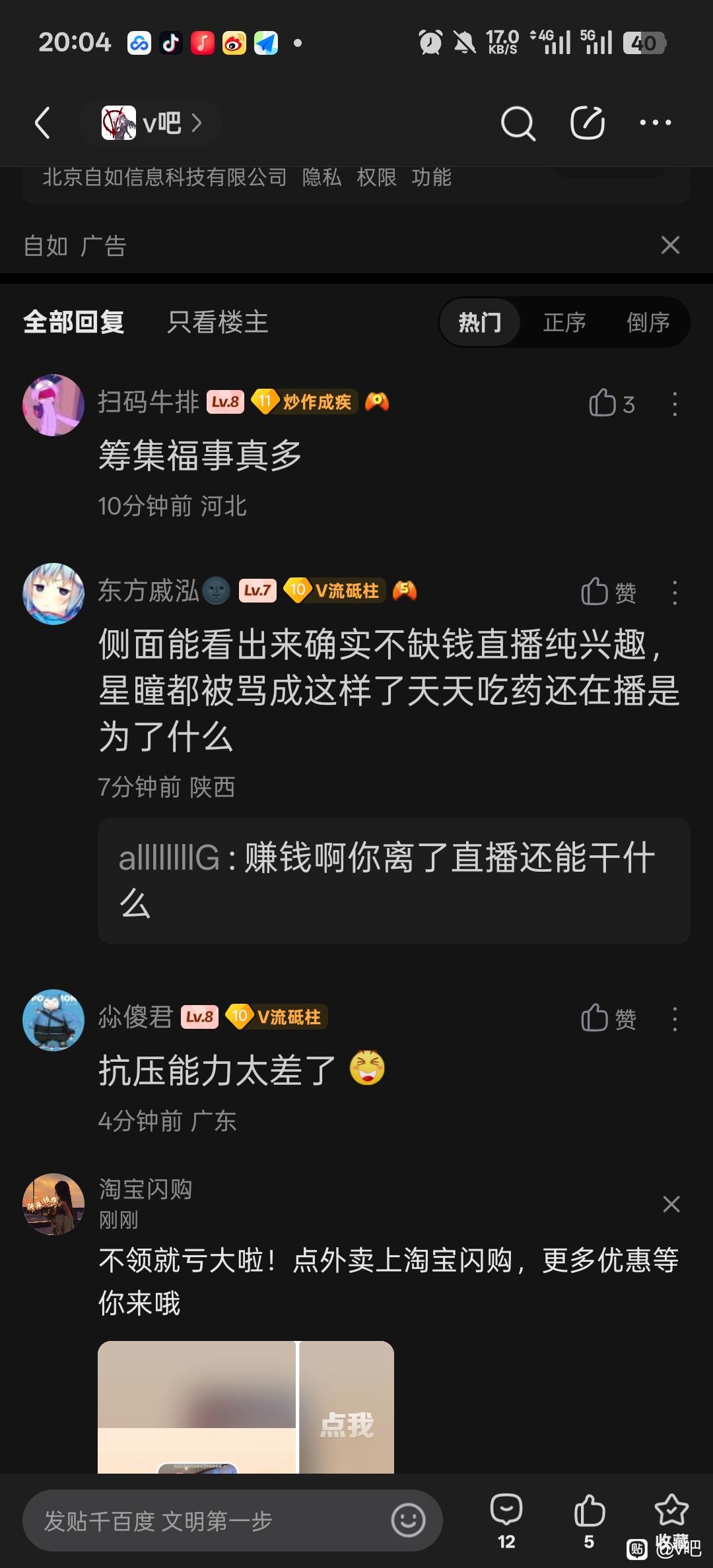Close the 淘宝闪购 ad post
The width and height of the screenshot is (713, 1568).
pyautogui.click(x=671, y=1204)
